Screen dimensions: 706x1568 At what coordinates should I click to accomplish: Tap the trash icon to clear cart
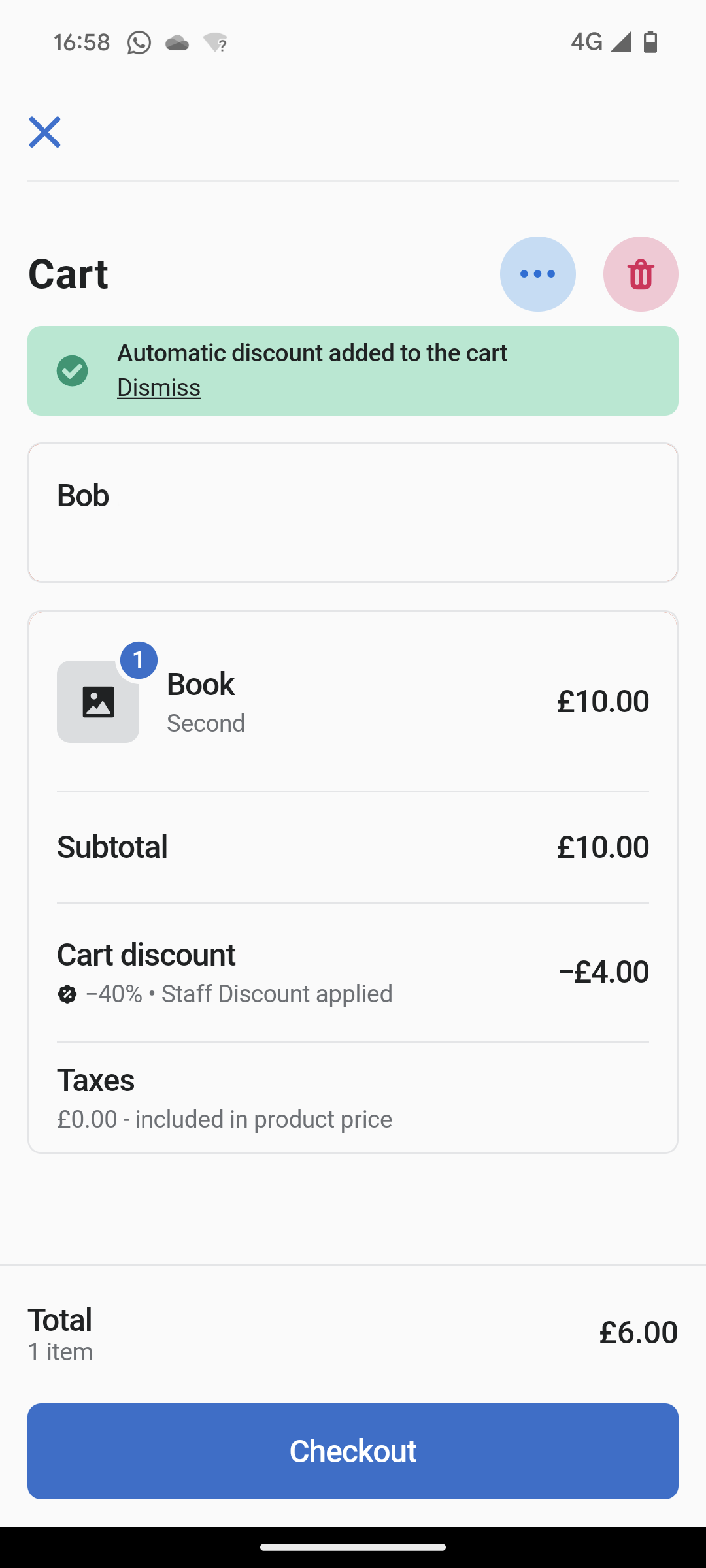coord(641,274)
